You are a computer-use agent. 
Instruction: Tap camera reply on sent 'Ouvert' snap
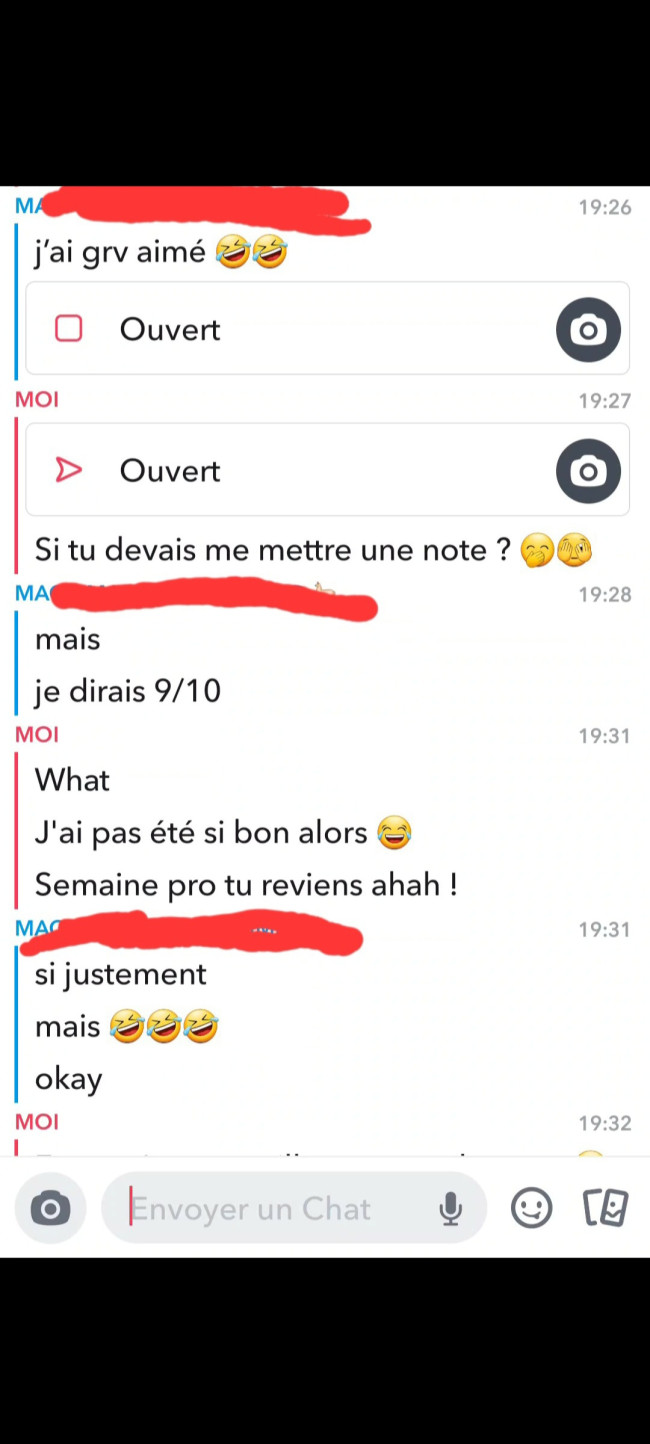click(588, 470)
